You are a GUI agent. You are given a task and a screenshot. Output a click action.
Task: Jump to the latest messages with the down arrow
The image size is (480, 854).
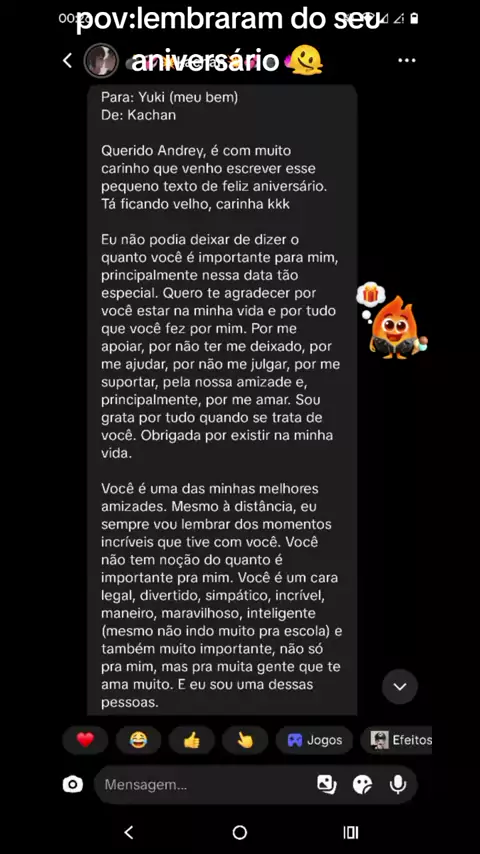[x=400, y=687]
